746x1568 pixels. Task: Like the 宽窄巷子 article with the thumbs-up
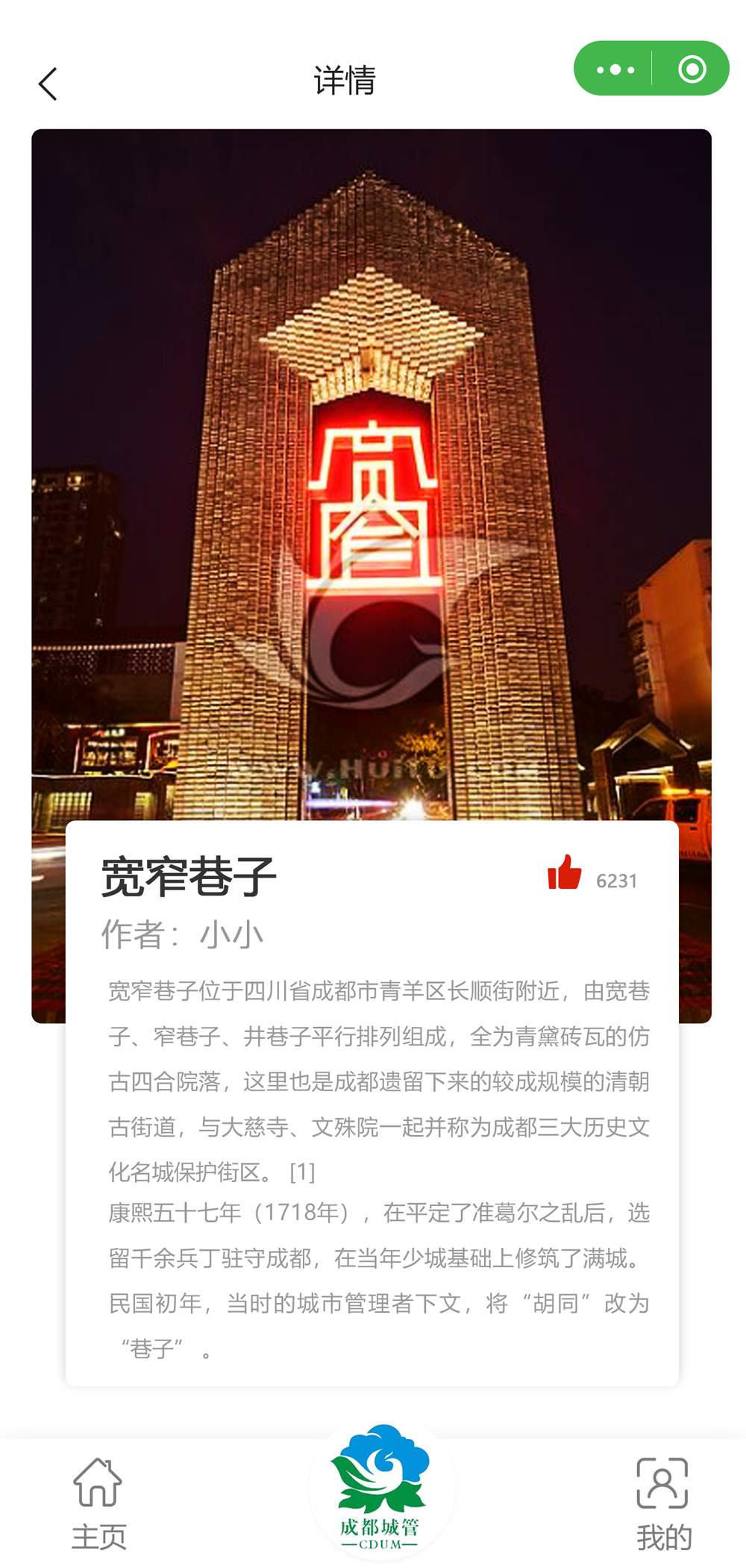565,872
